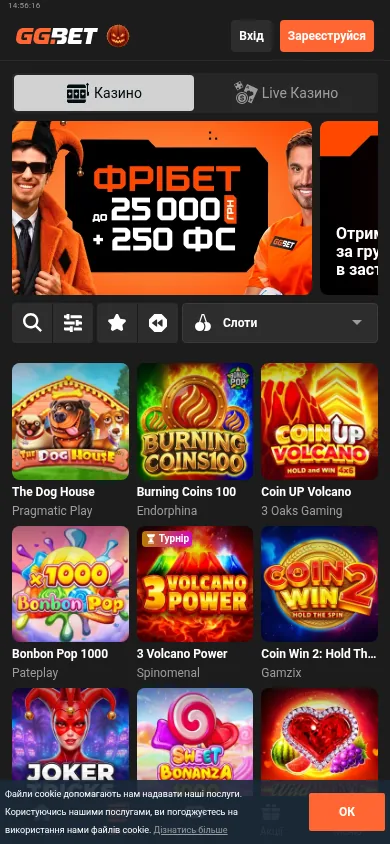Show favorite games via star icon
Screen dimensions: 390x844
pyautogui.click(x=117, y=323)
